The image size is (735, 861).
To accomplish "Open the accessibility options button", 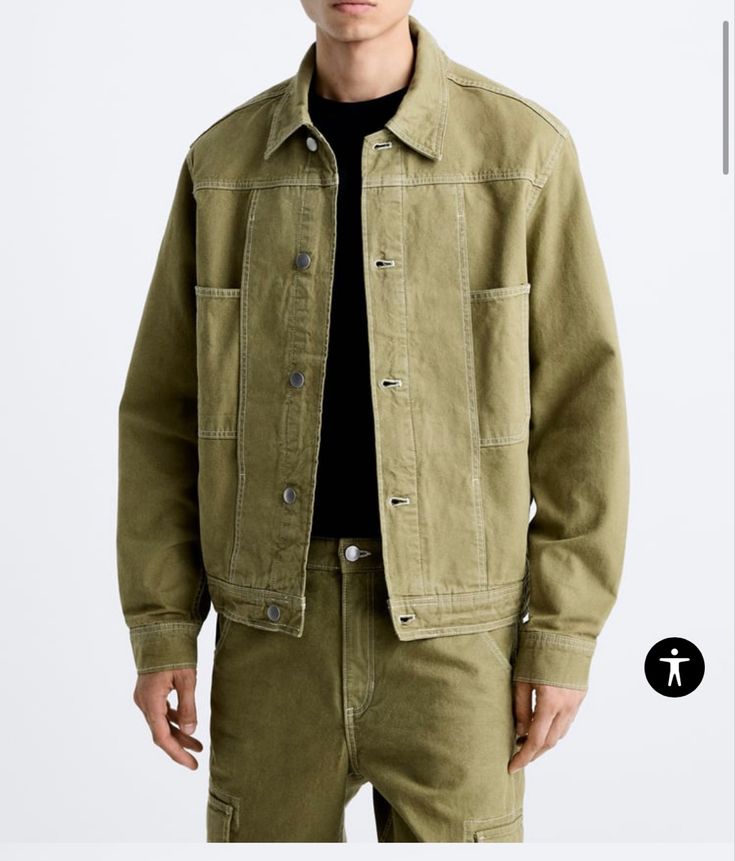I will [674, 667].
